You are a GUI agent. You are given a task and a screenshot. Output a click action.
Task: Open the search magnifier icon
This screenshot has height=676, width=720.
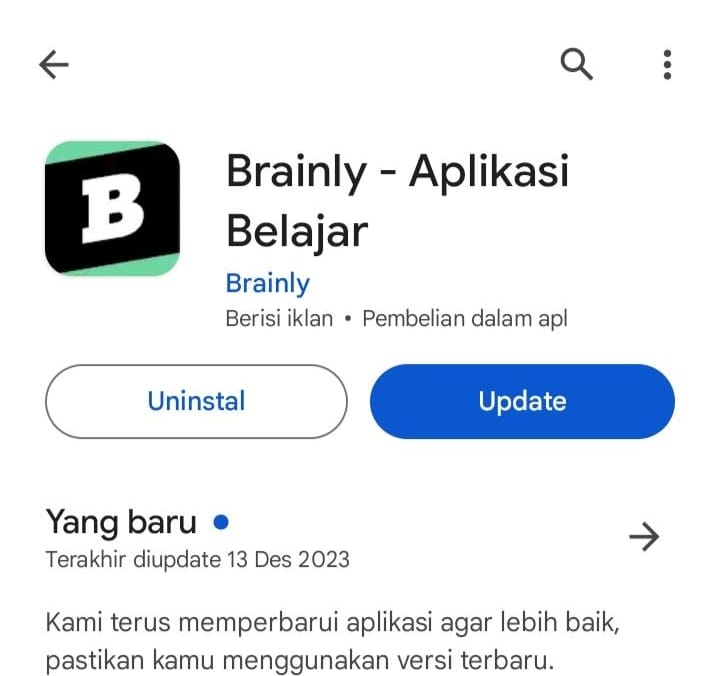click(x=577, y=63)
